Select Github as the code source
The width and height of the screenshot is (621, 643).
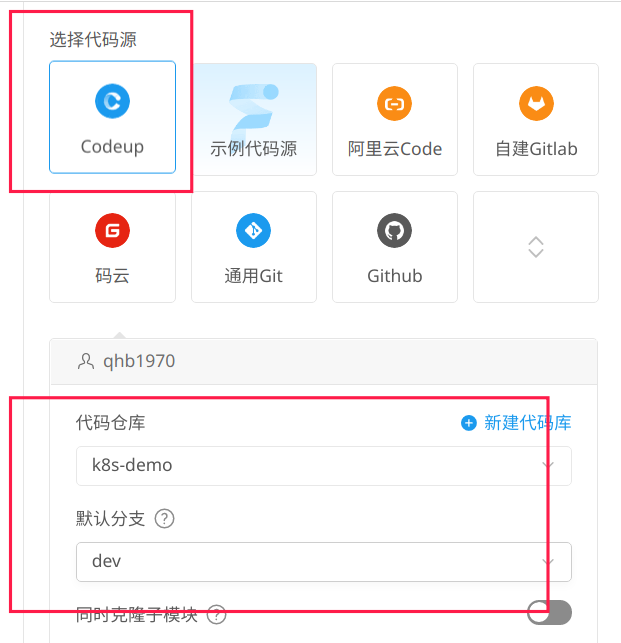[x=395, y=247]
